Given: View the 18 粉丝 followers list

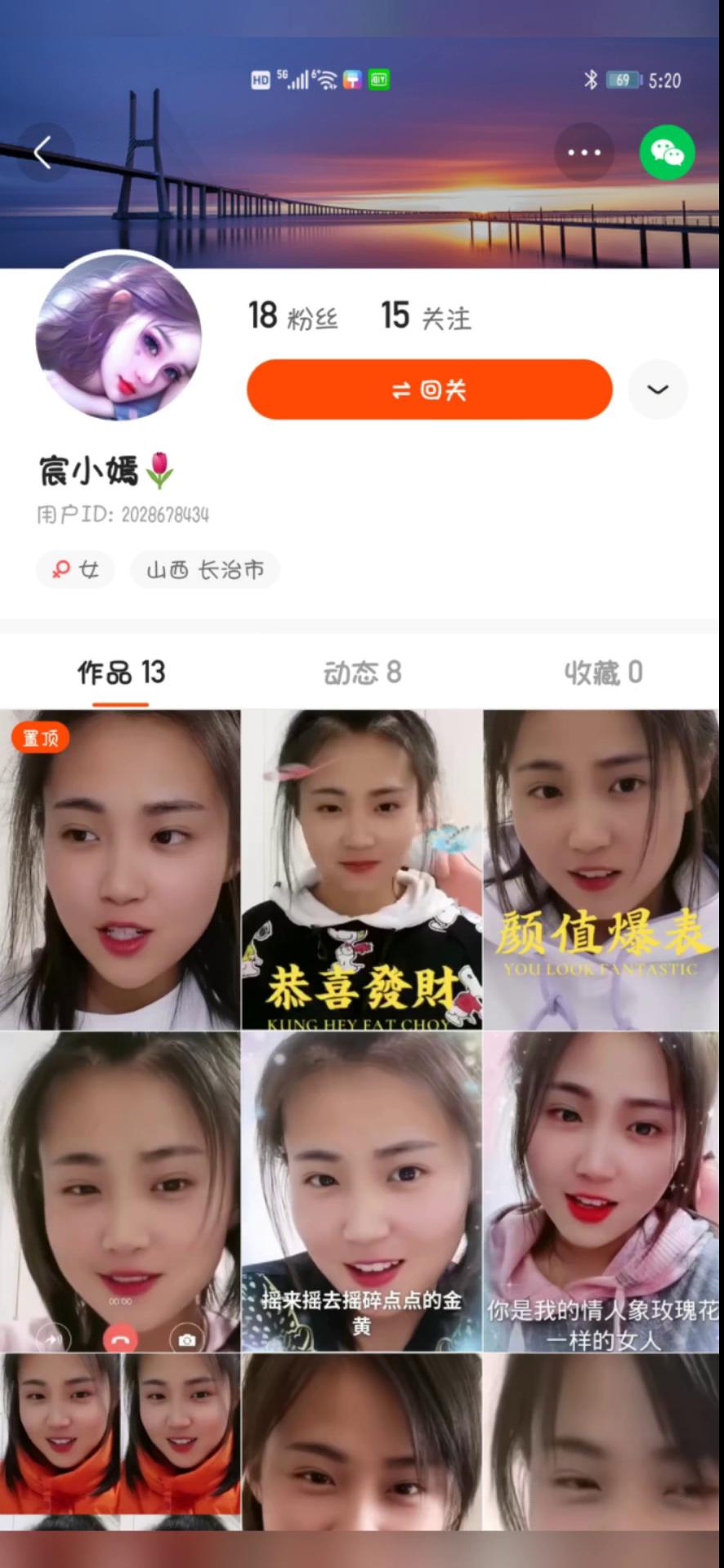Looking at the screenshot, I should (x=293, y=316).
